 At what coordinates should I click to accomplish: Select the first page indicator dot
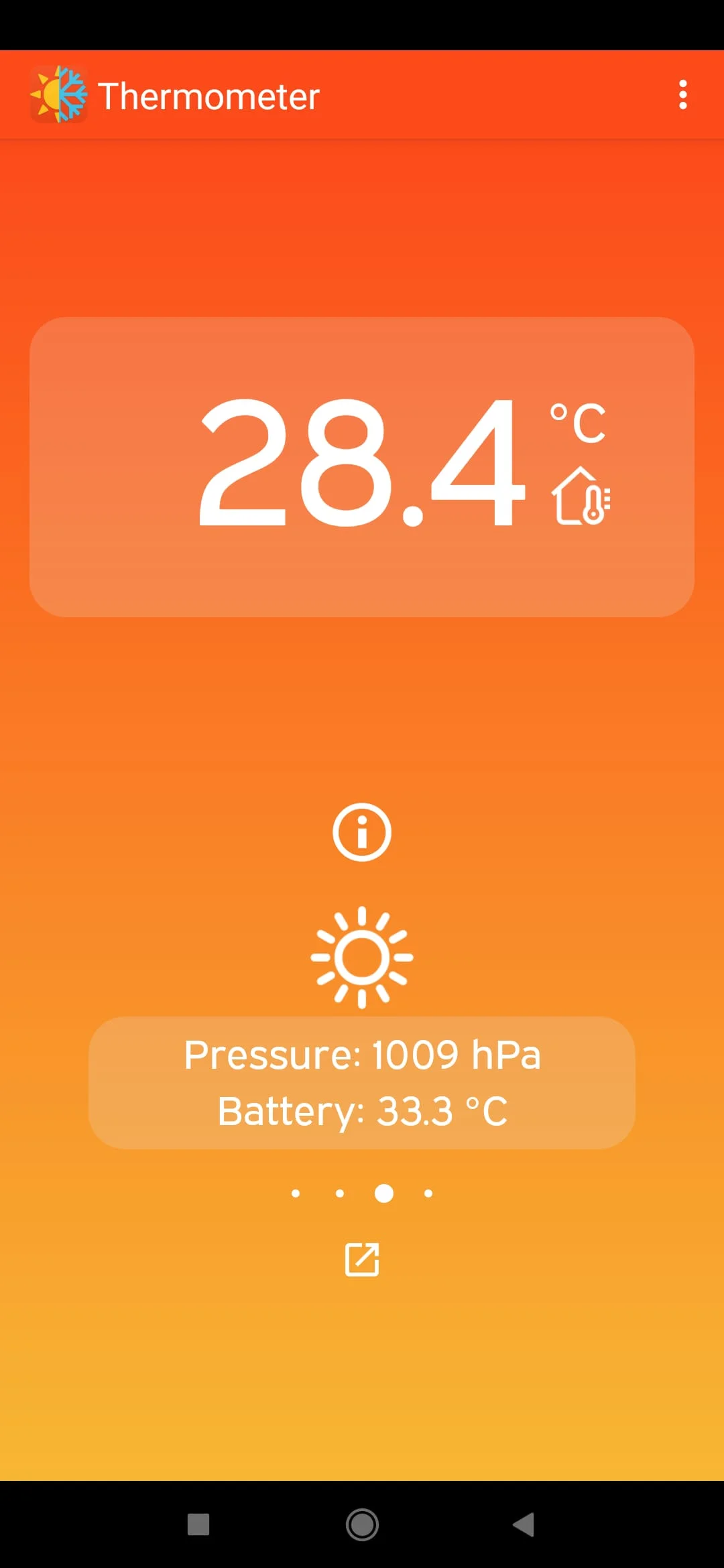[295, 1193]
